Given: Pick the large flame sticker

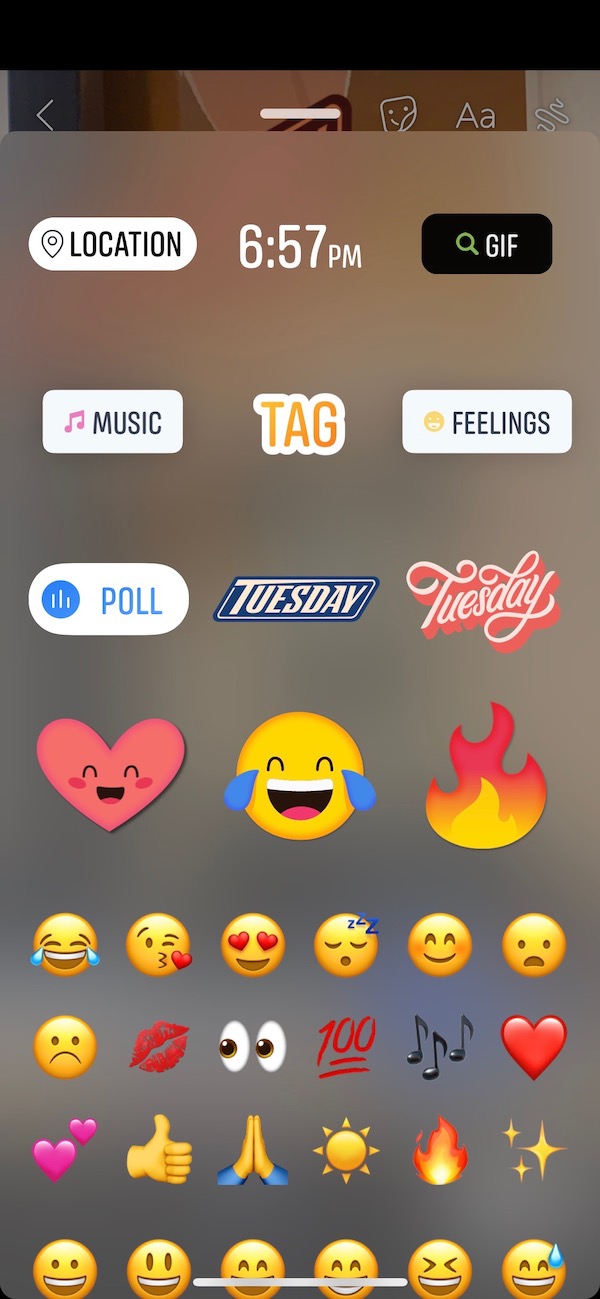Looking at the screenshot, I should (486, 775).
